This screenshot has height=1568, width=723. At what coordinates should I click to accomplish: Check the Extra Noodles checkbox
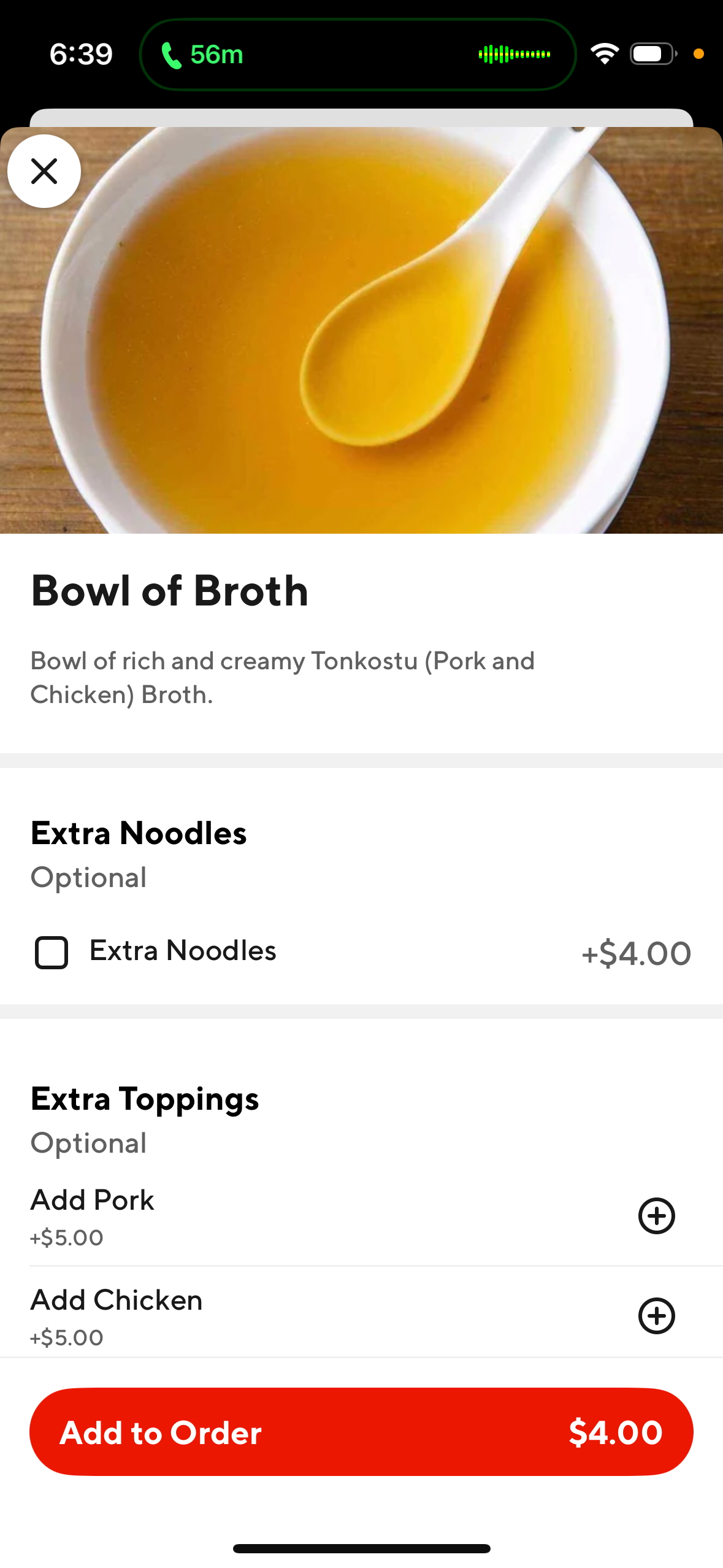pyautogui.click(x=52, y=953)
